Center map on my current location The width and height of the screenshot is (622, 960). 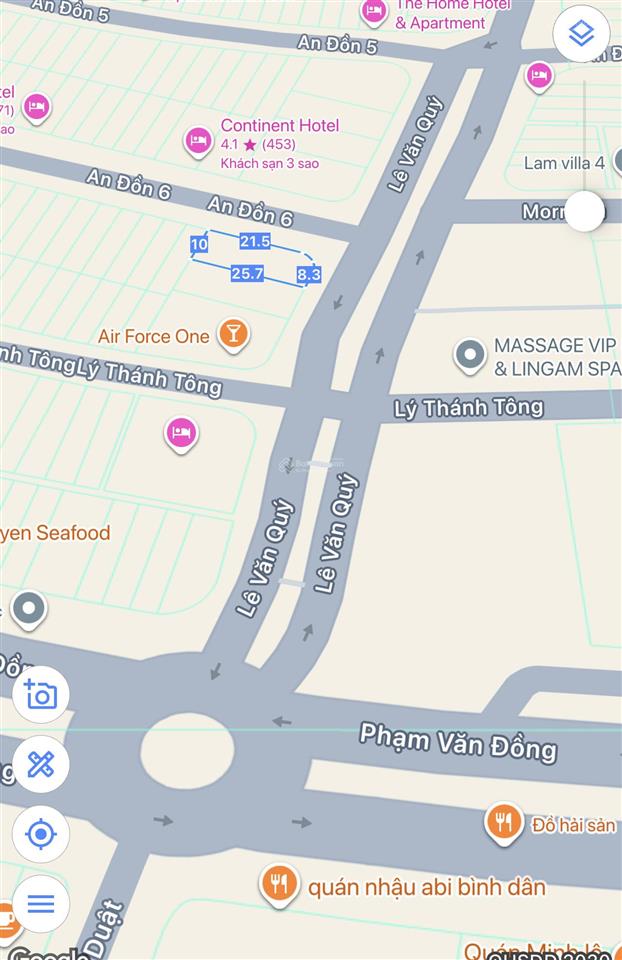(41, 834)
